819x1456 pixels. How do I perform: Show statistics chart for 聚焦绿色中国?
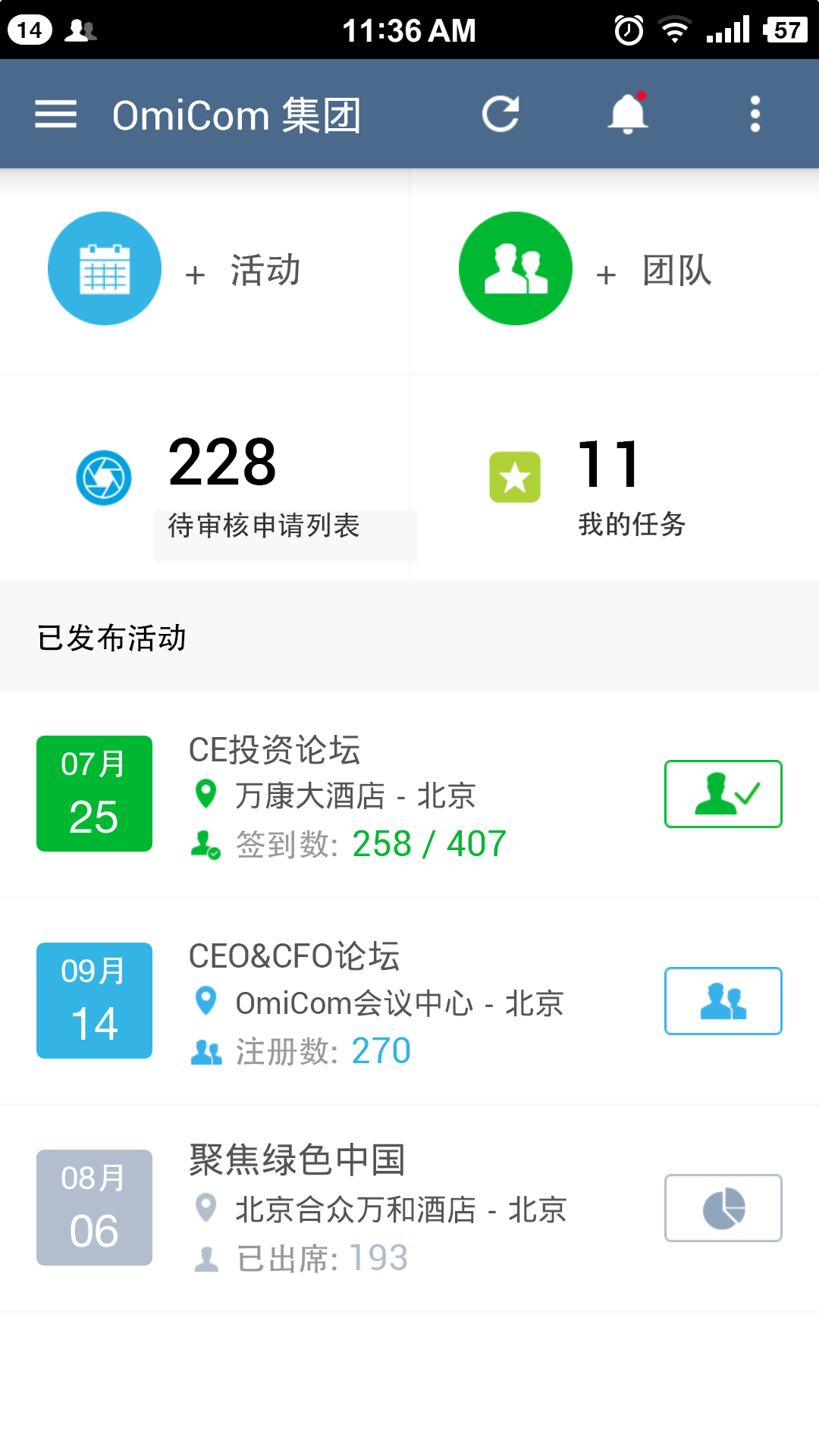click(723, 1208)
